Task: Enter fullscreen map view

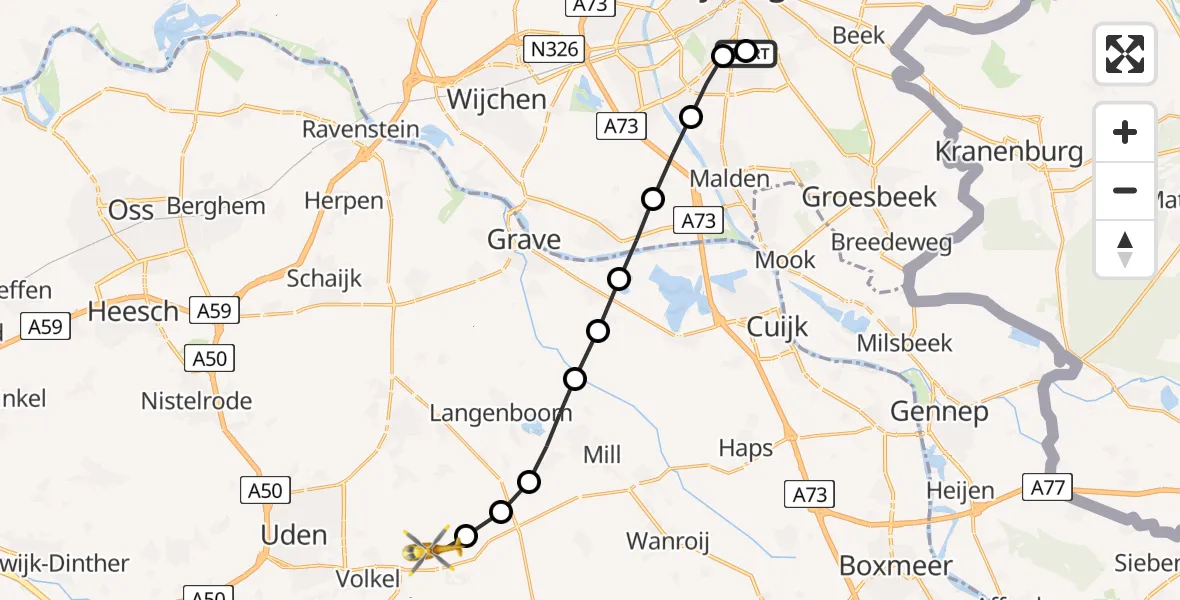Action: 1125,54
